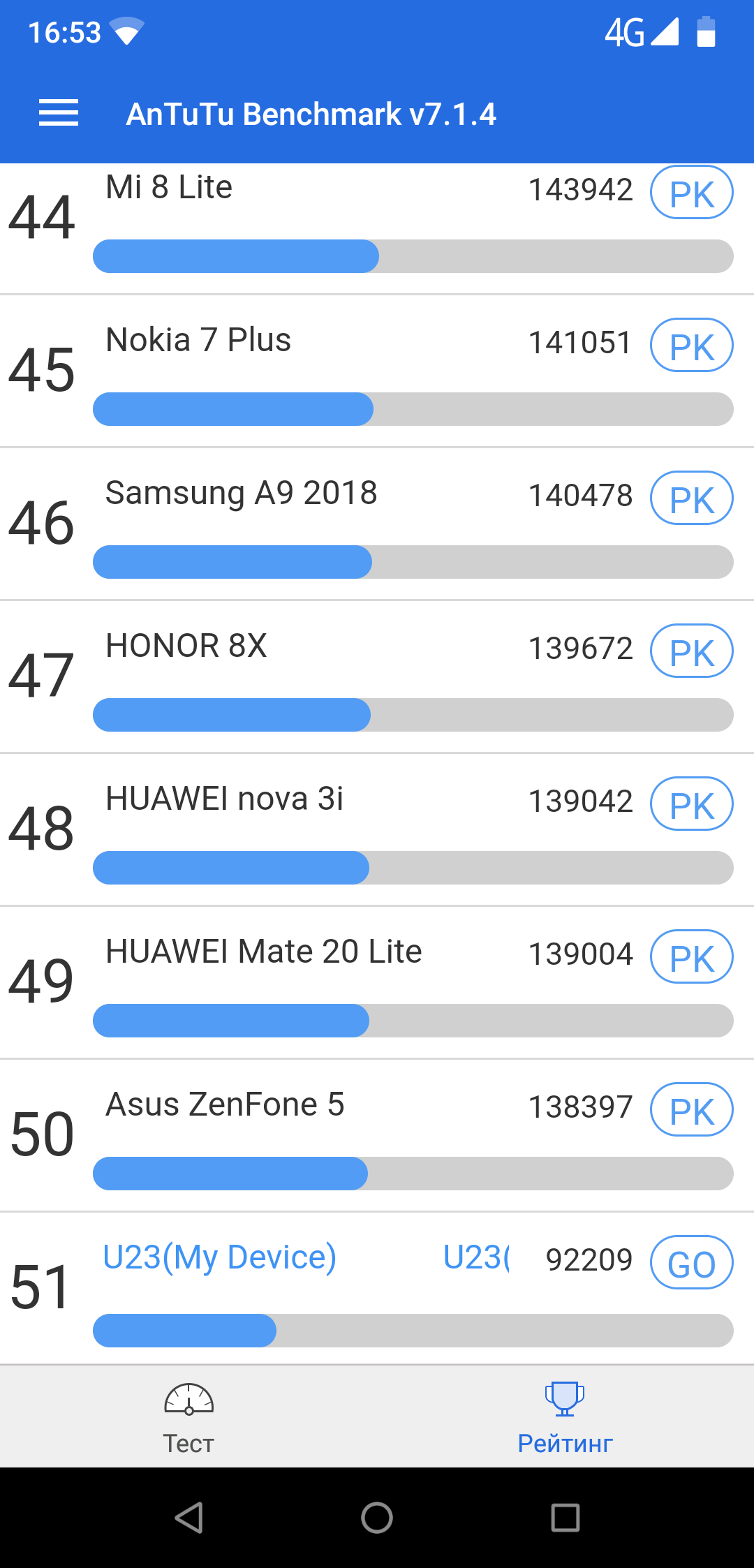
Task: Tap PK button for Mi 8 Lite
Action: [x=691, y=193]
